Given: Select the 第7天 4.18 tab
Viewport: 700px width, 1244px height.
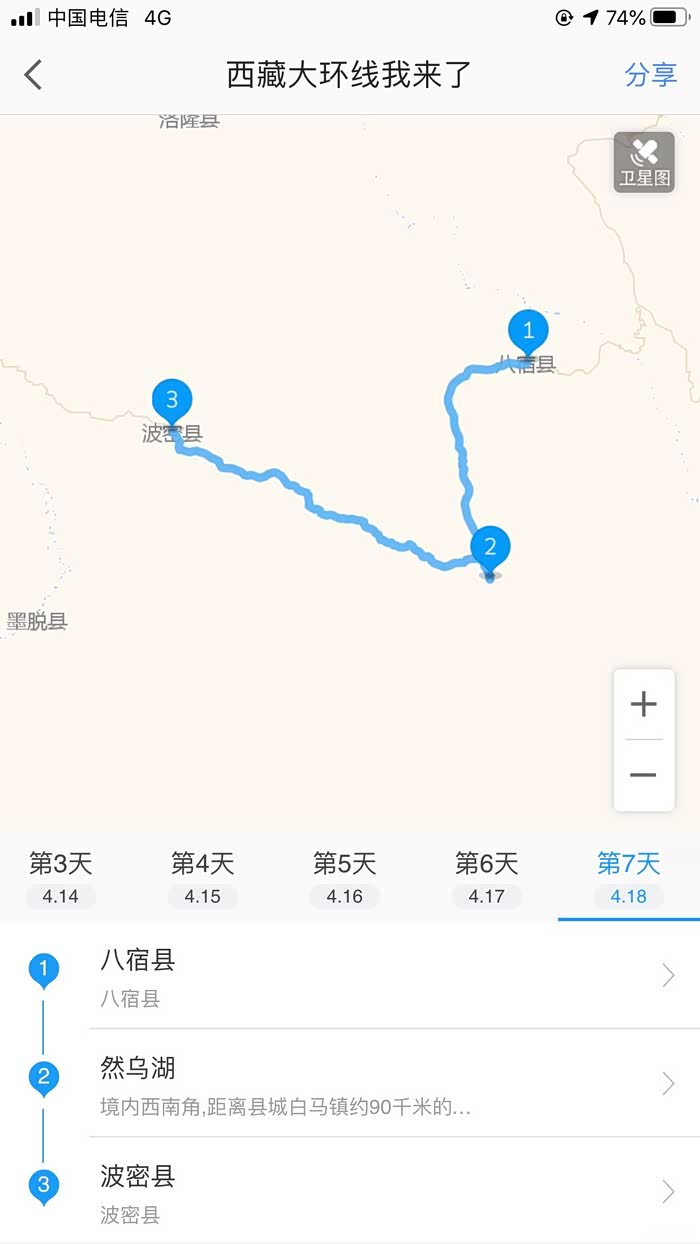Looking at the screenshot, I should pos(629,877).
